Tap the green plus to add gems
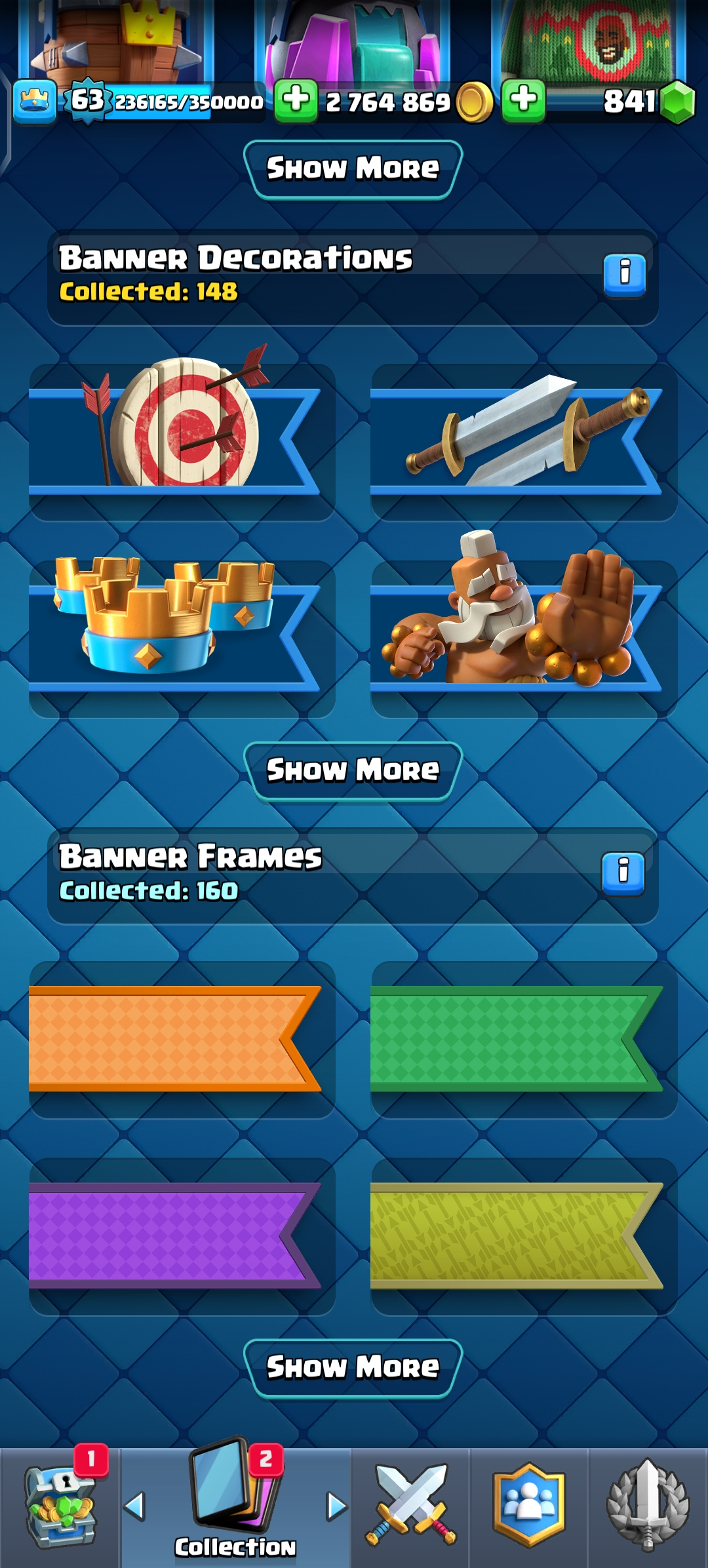The height and width of the screenshot is (1568, 708). [523, 101]
